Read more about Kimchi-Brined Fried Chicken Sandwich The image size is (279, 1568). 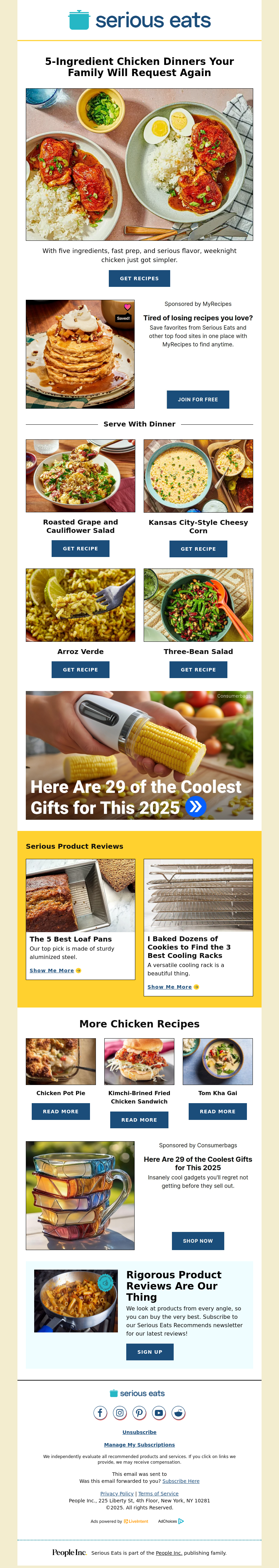tap(139, 1120)
